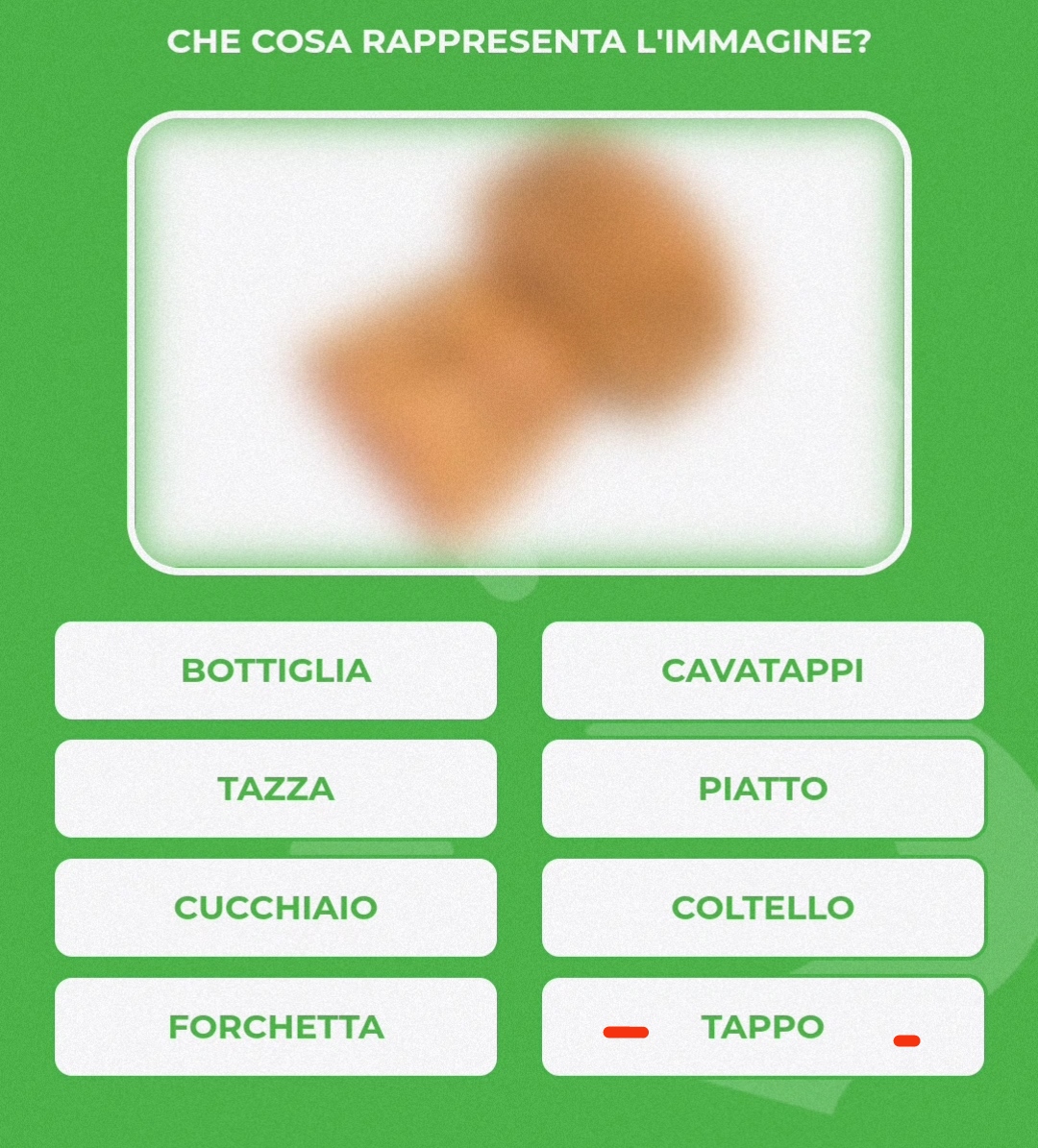The width and height of the screenshot is (1038, 1148).
Task: Answer TAPPO for the image
Action: [x=762, y=1027]
